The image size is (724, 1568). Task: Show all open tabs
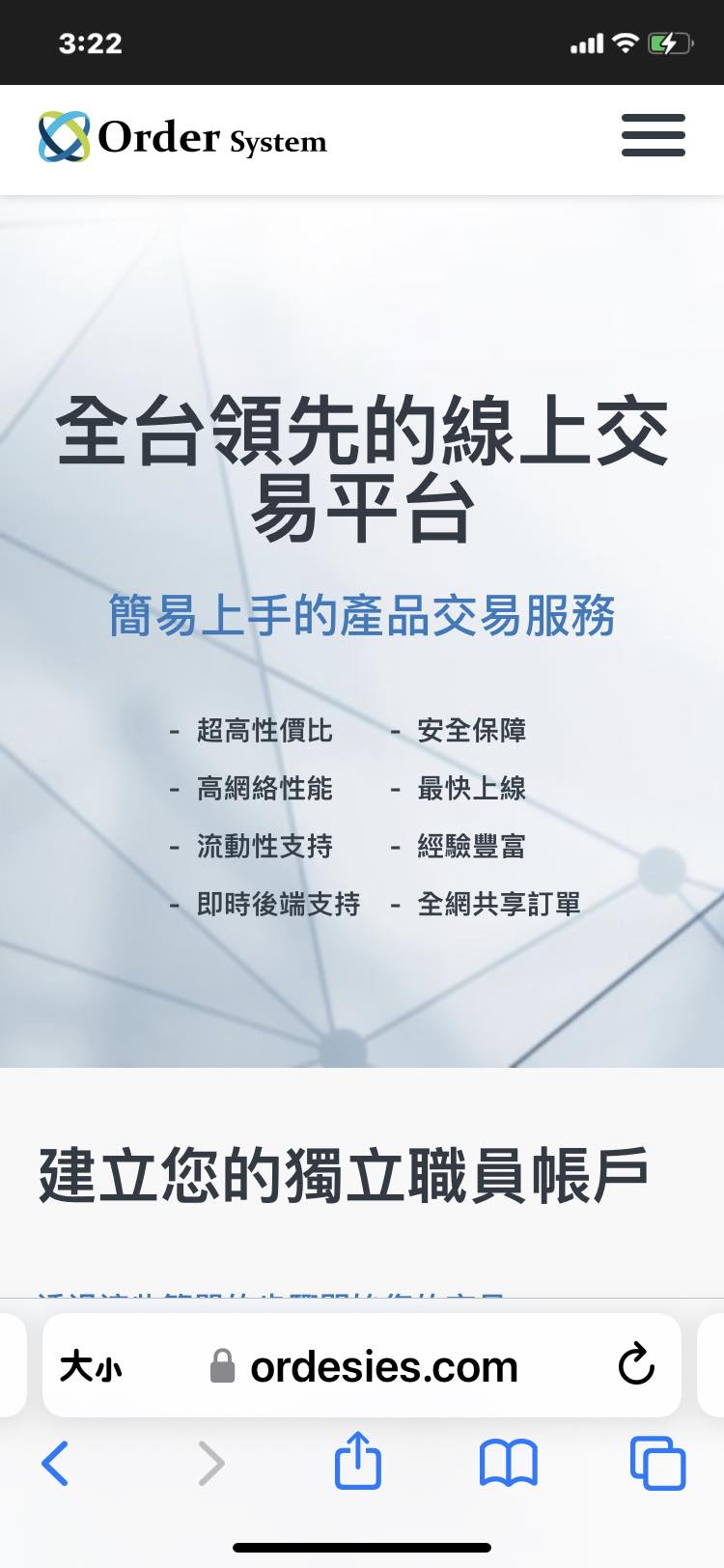tap(657, 1463)
